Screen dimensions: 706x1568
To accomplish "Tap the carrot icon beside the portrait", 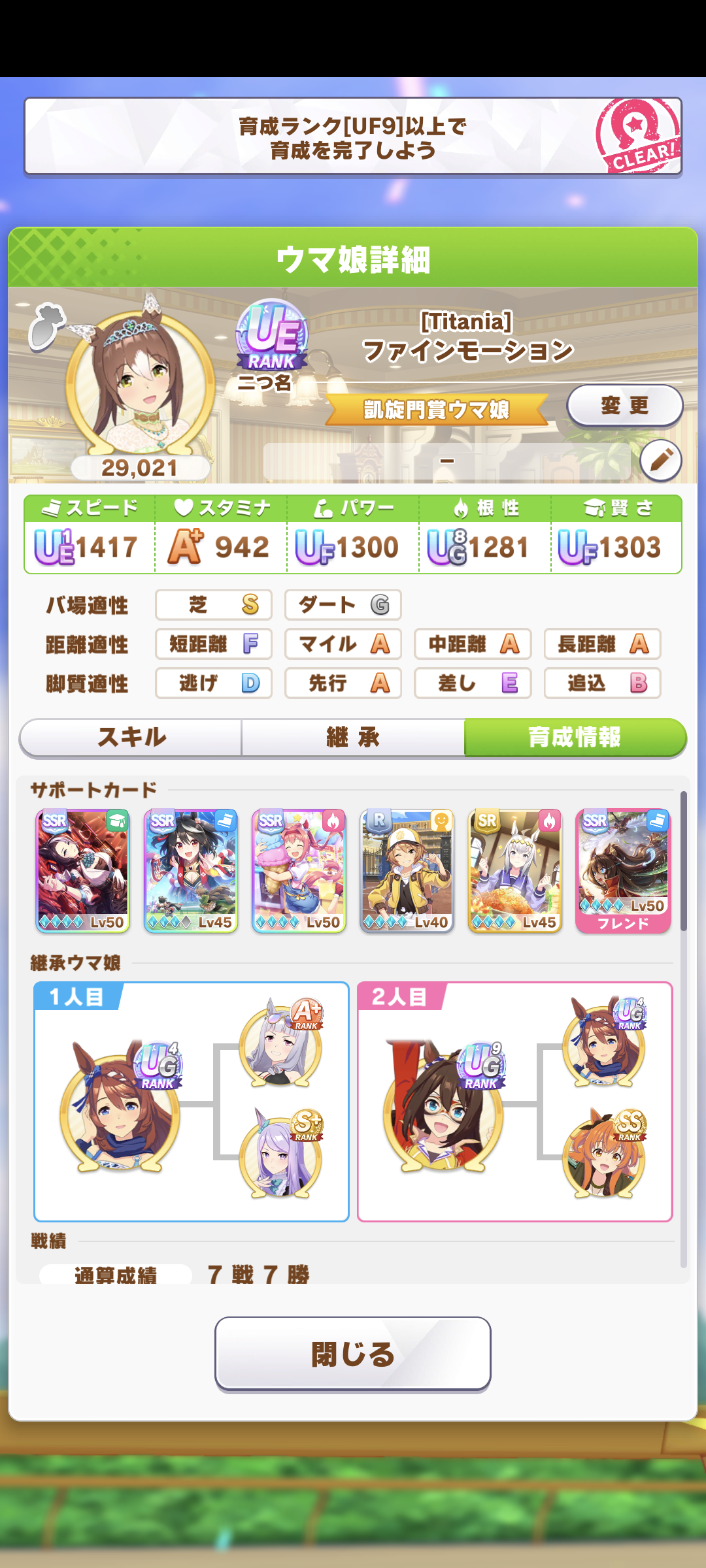I will click(46, 325).
